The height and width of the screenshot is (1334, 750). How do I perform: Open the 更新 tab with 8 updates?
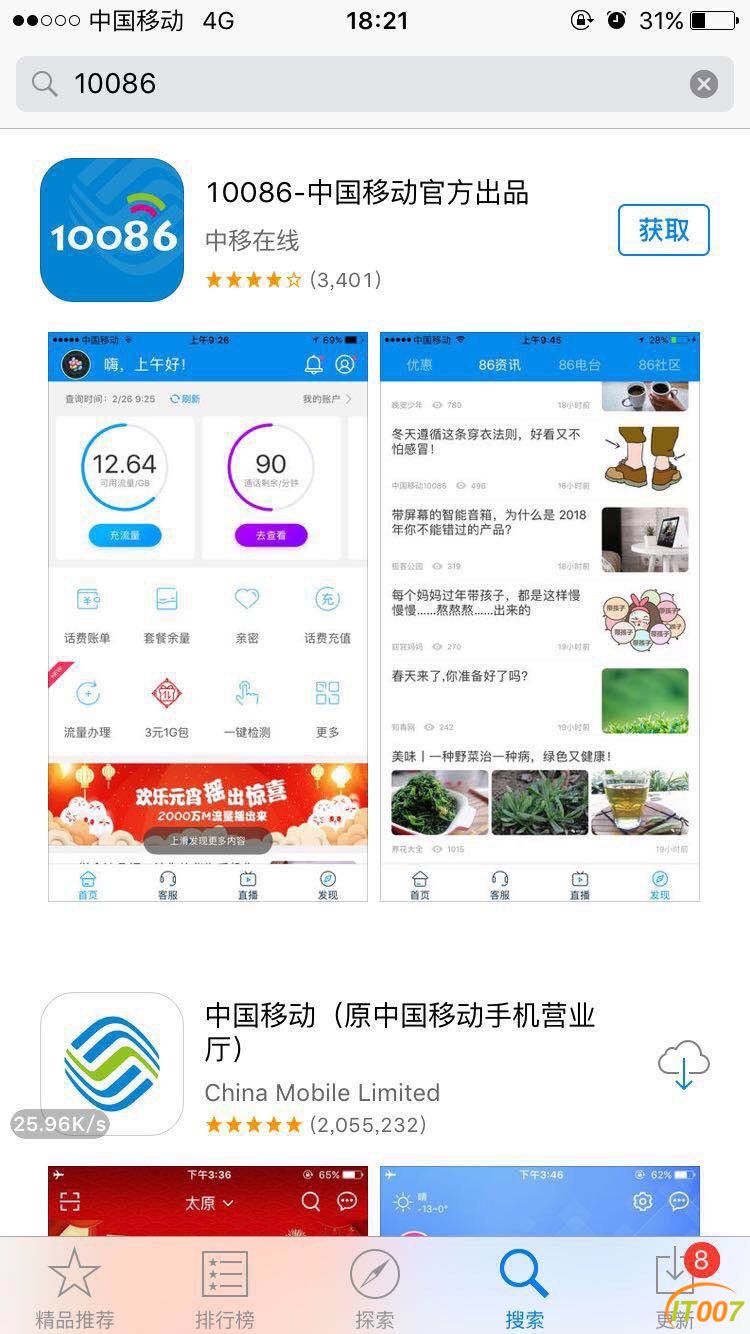(675, 1288)
